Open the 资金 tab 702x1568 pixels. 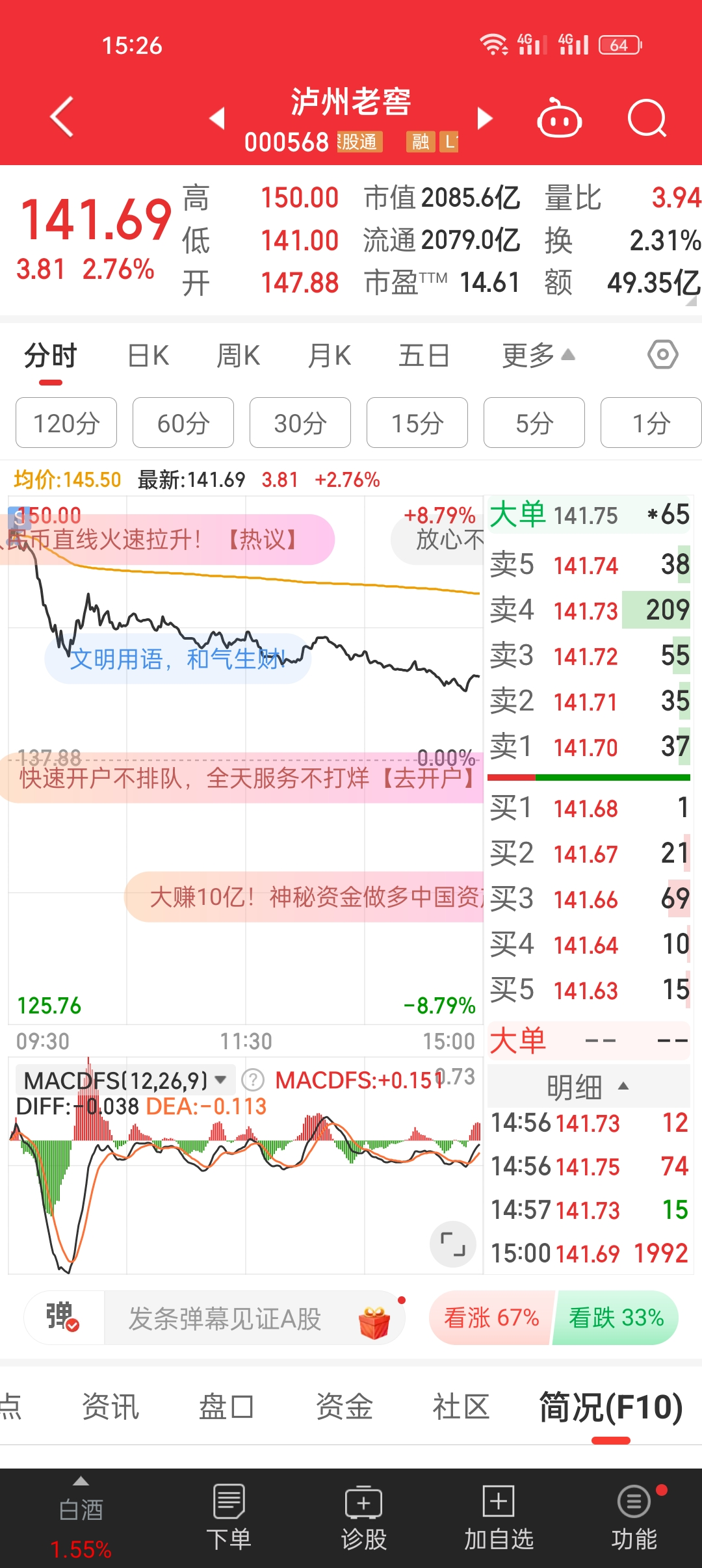[x=344, y=1407]
